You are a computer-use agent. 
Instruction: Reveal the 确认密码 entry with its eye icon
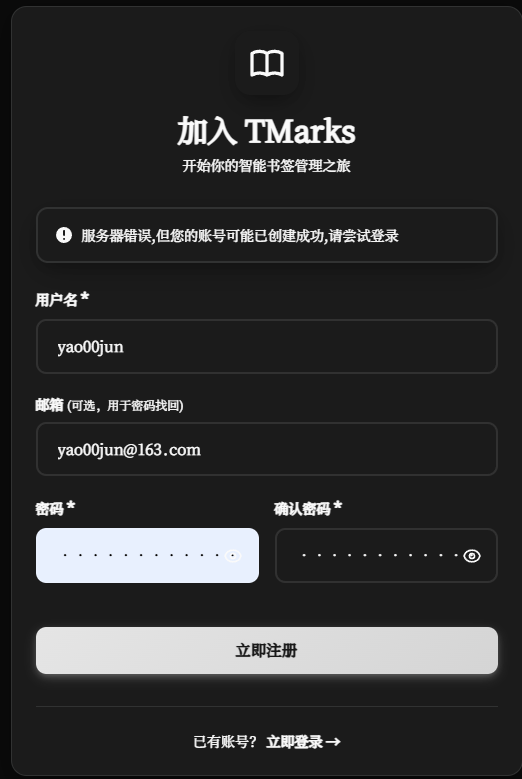tap(472, 556)
